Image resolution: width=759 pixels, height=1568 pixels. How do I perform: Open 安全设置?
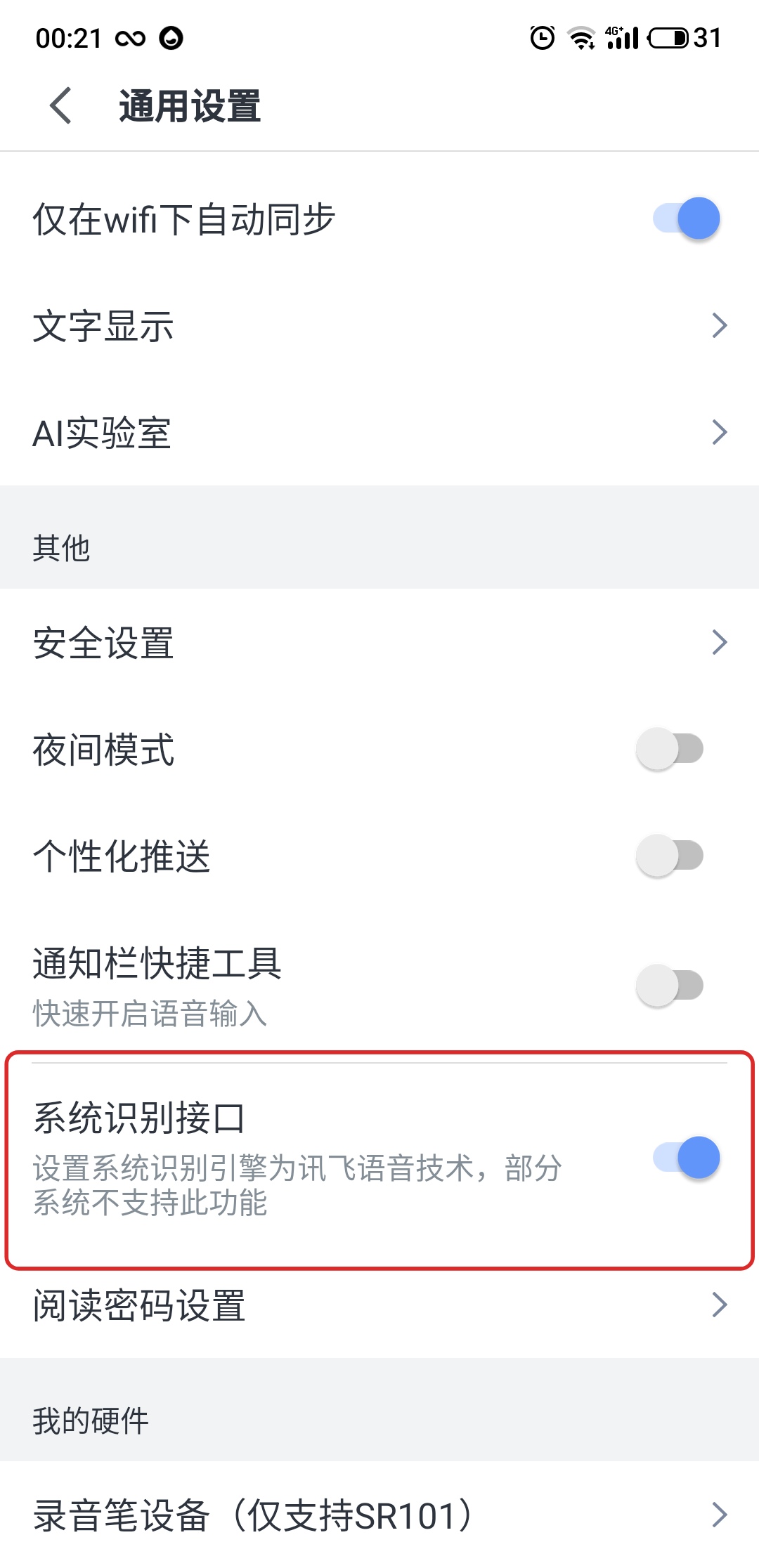tap(379, 642)
